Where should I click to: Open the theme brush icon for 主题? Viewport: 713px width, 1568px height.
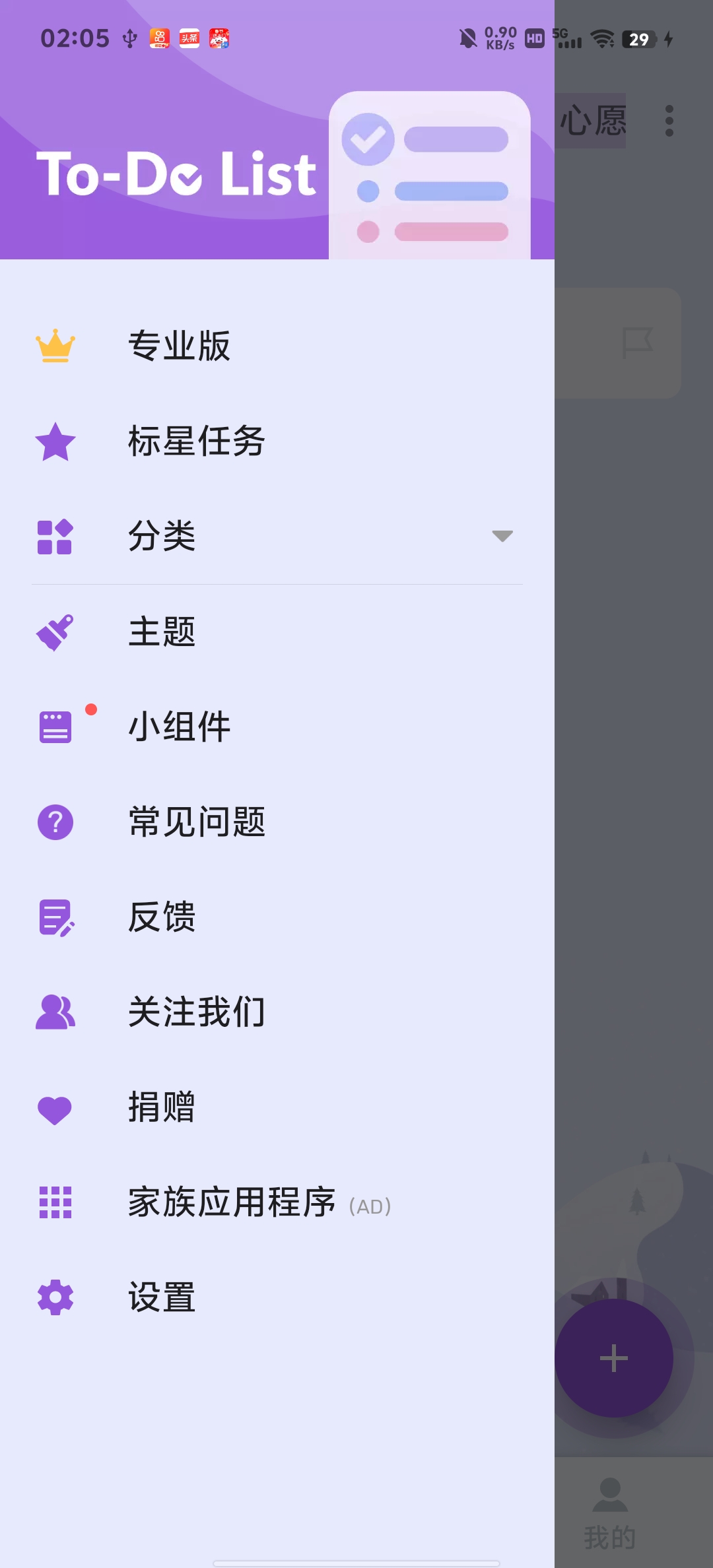[x=55, y=632]
